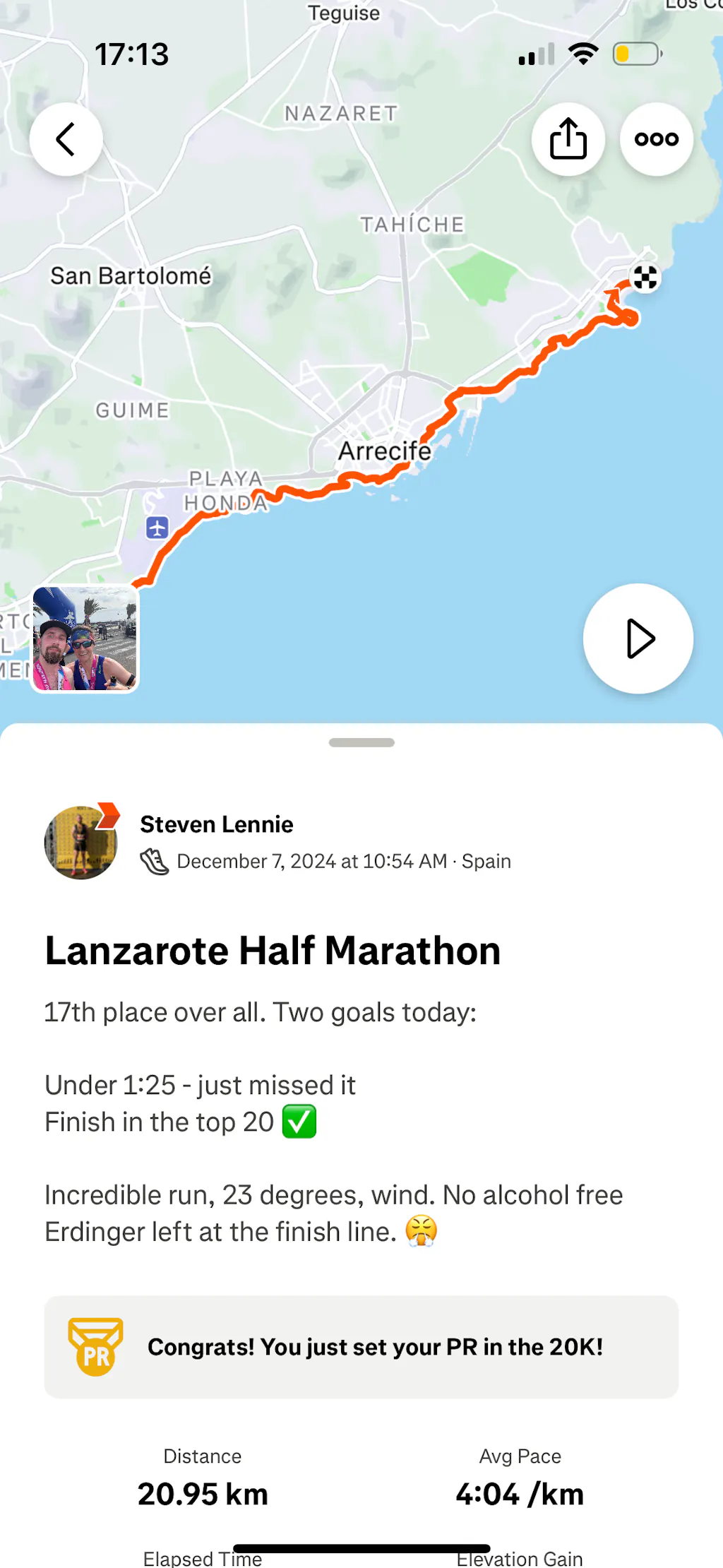The width and height of the screenshot is (723, 1568).
Task: Open the 20K PR congratulations banner
Action: point(361,1347)
